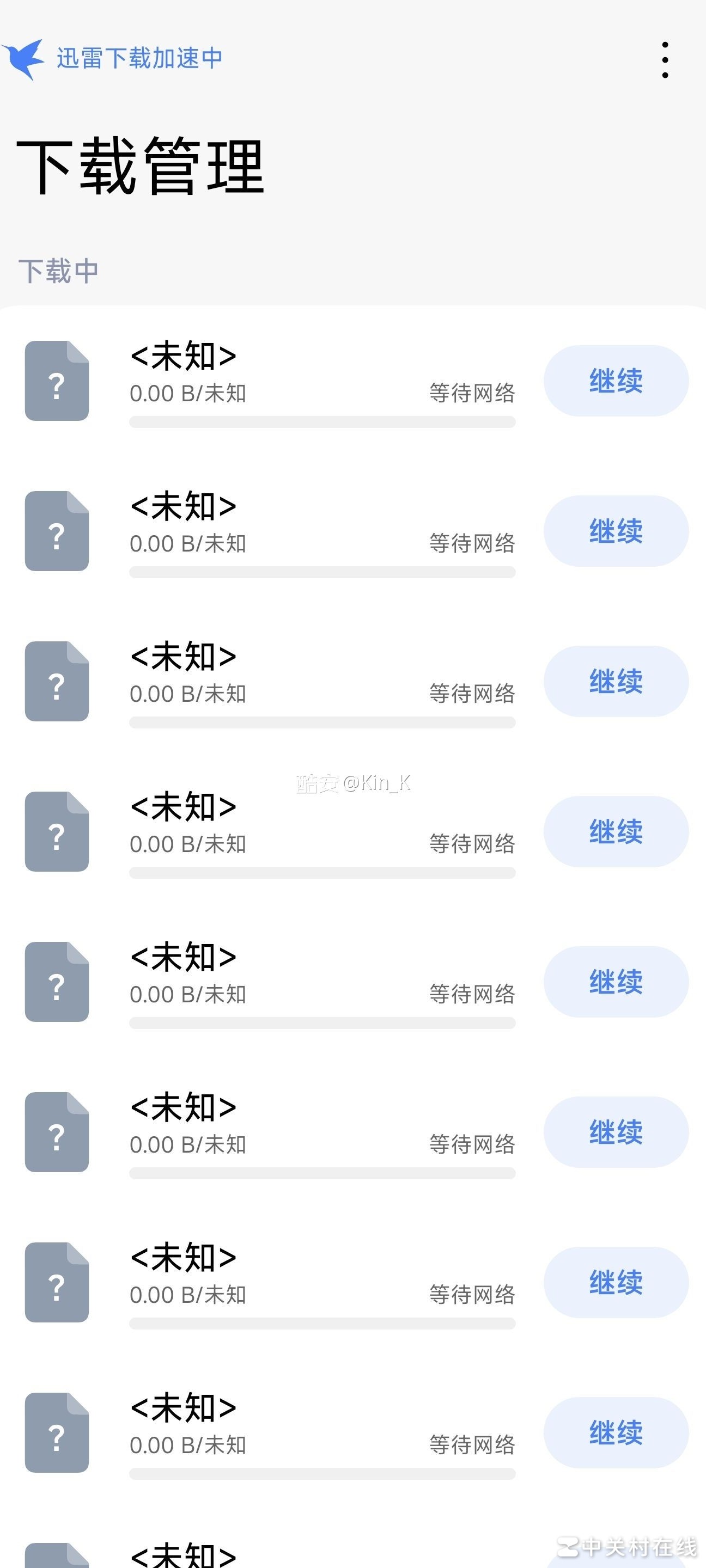Open the three-dot overflow menu
Screen dimensions: 706x1568
click(x=665, y=60)
